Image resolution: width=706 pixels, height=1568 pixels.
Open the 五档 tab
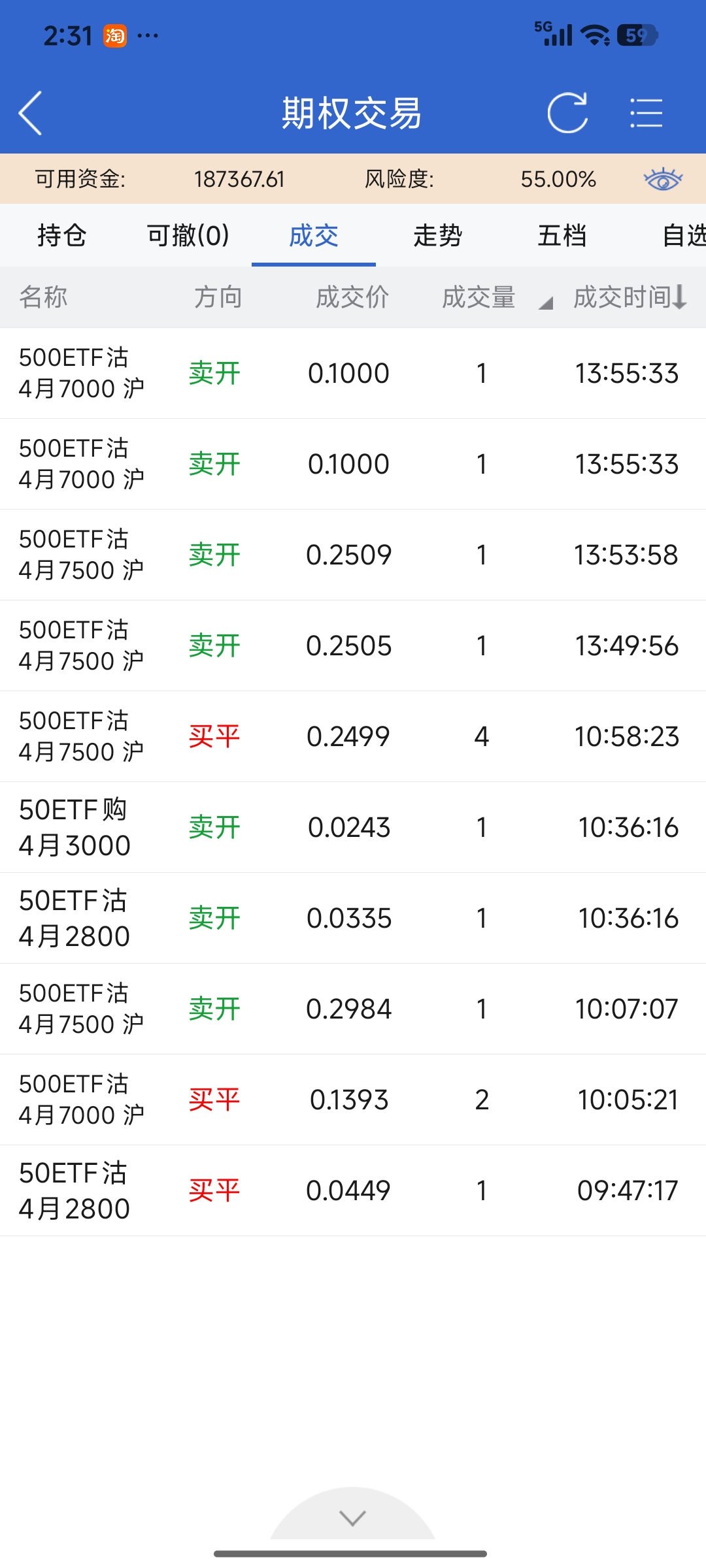coord(562,235)
